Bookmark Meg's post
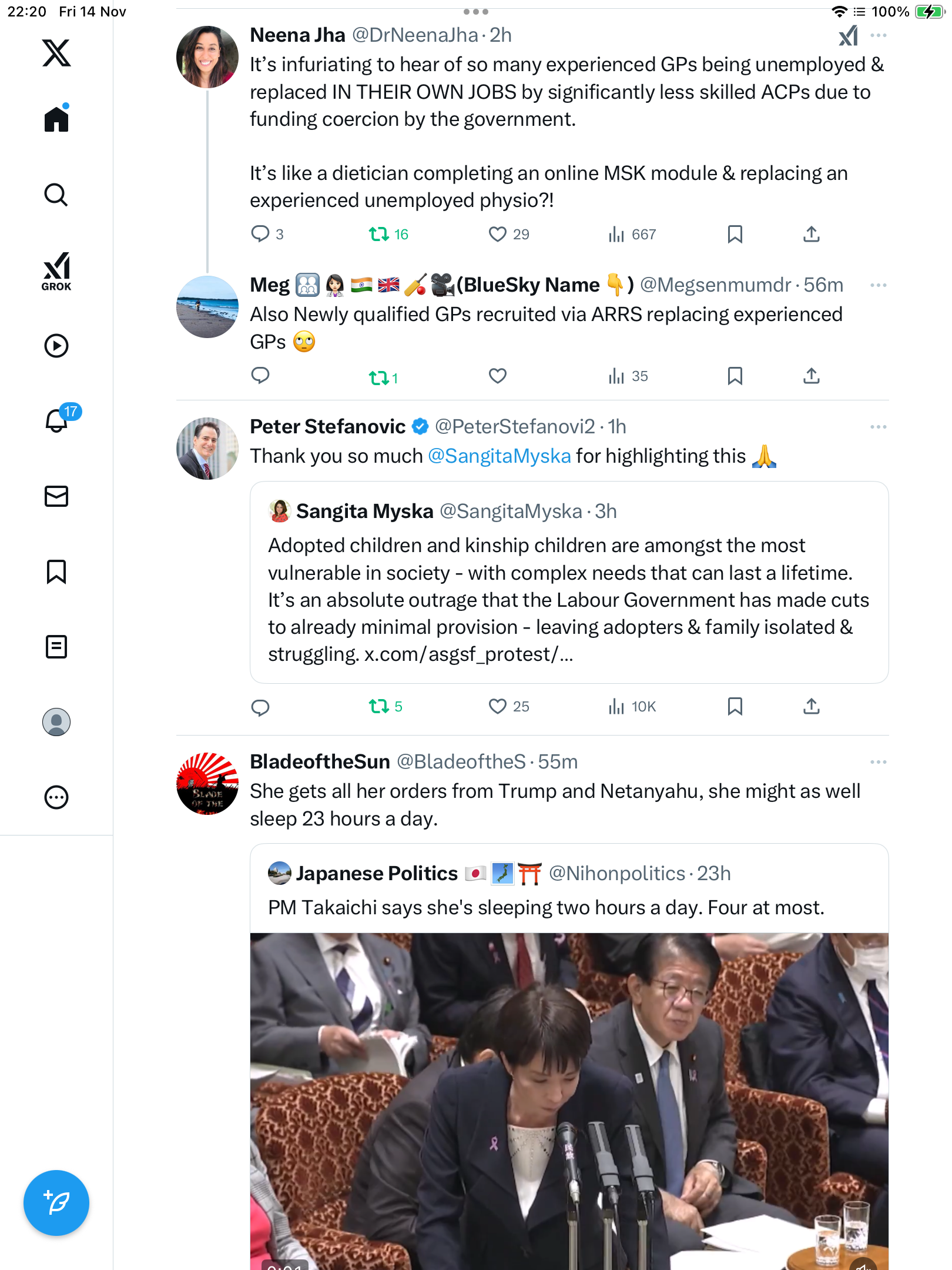This screenshot has height=1270, width=952. (x=735, y=376)
